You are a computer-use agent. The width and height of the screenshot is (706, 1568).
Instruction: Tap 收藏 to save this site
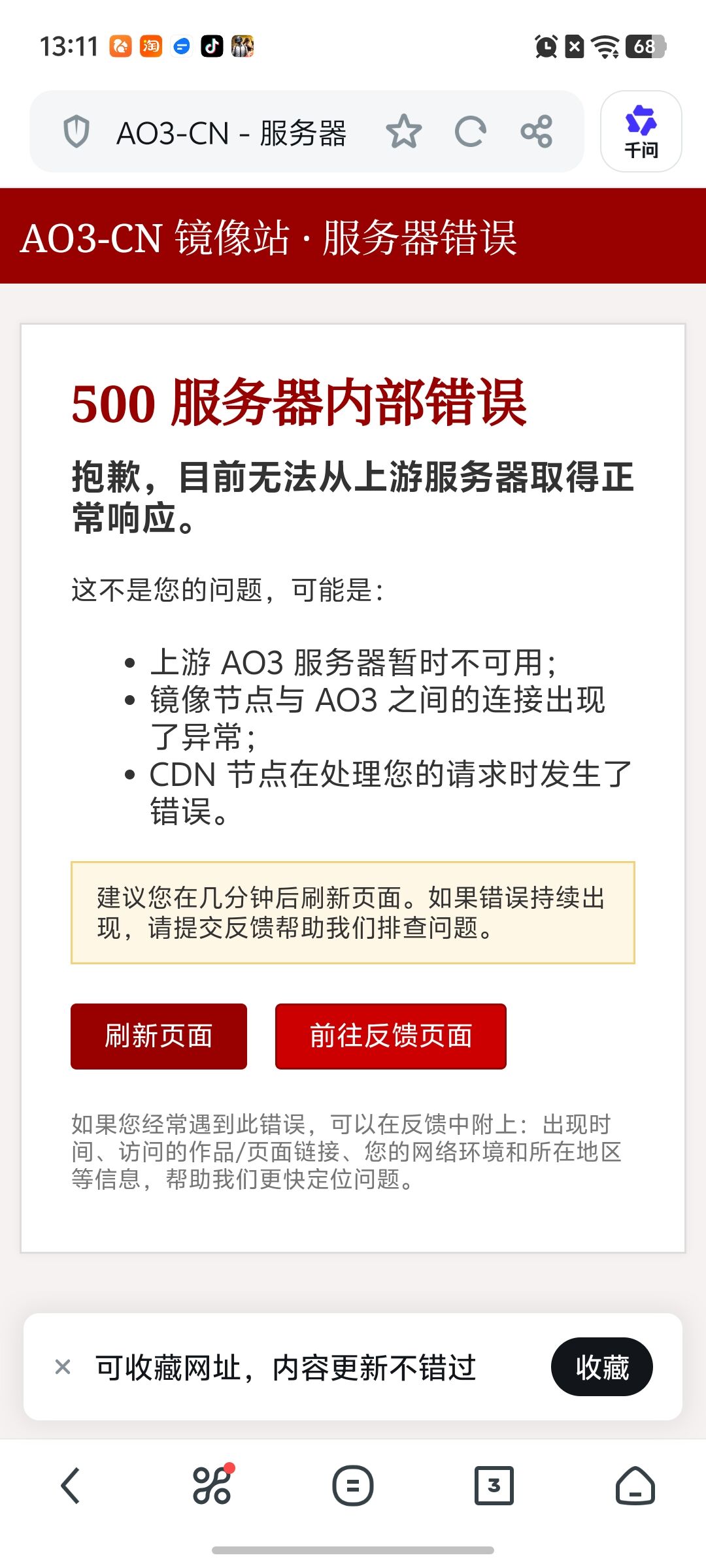pos(601,1366)
